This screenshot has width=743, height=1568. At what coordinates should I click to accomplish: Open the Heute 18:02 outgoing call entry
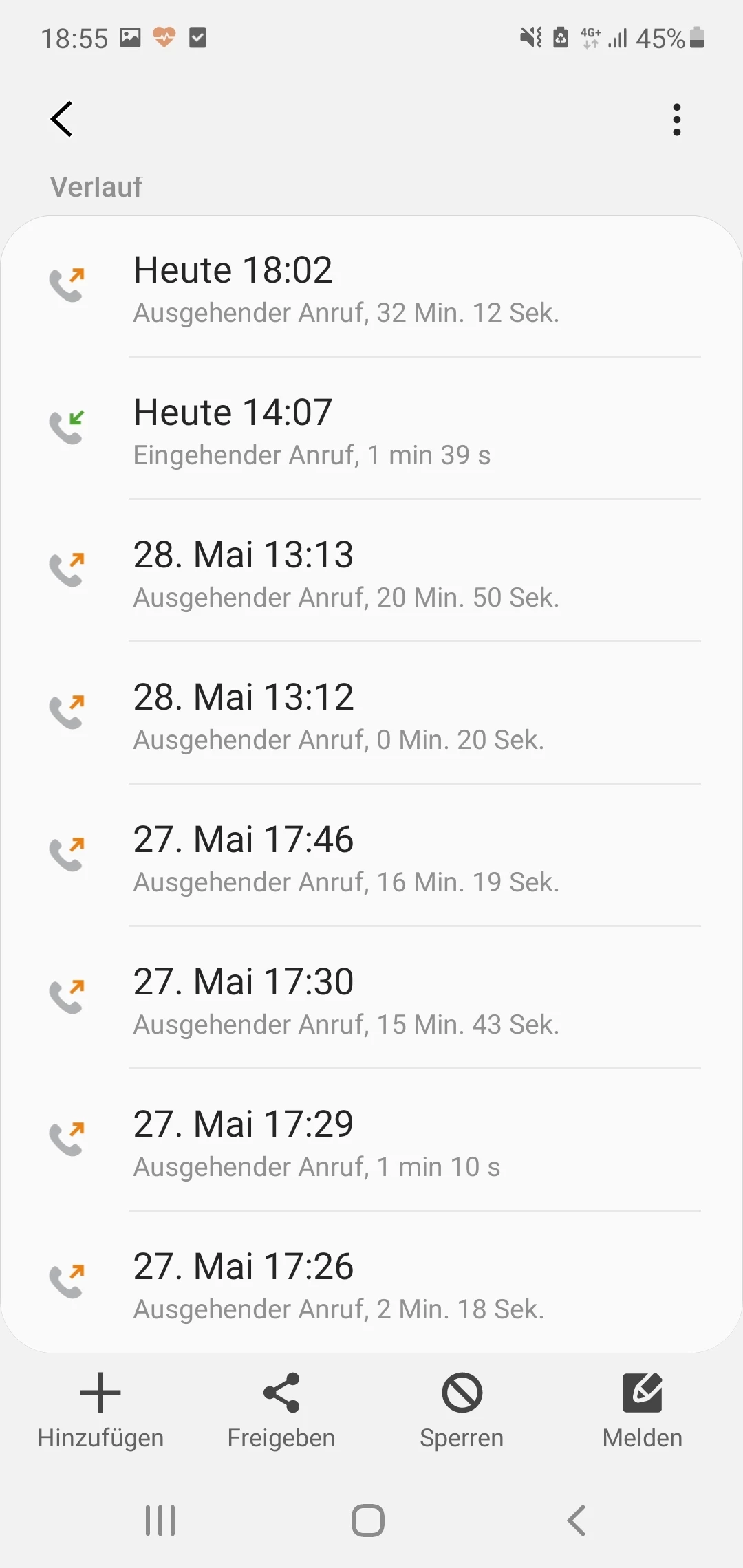pos(371,289)
